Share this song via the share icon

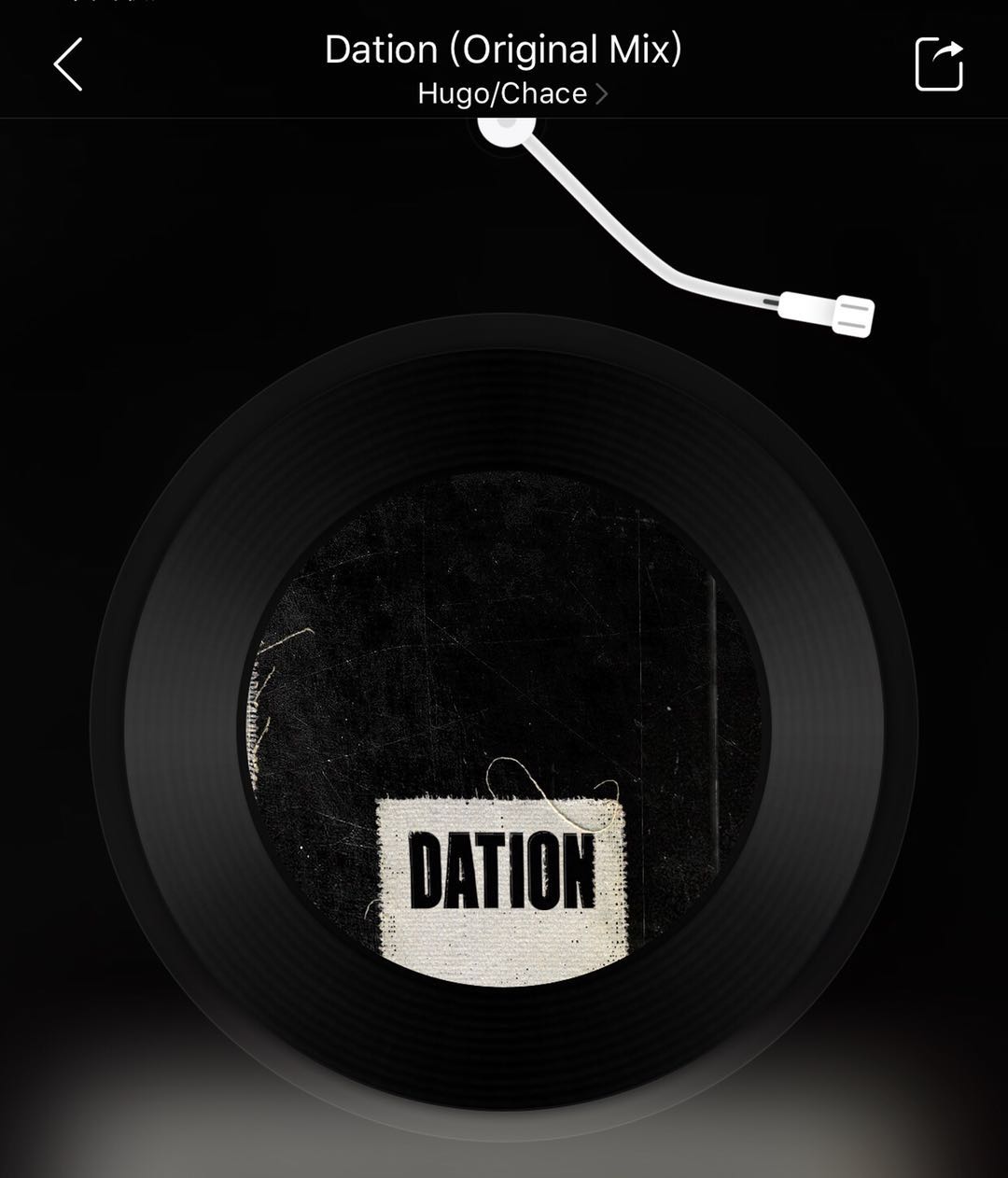938,64
